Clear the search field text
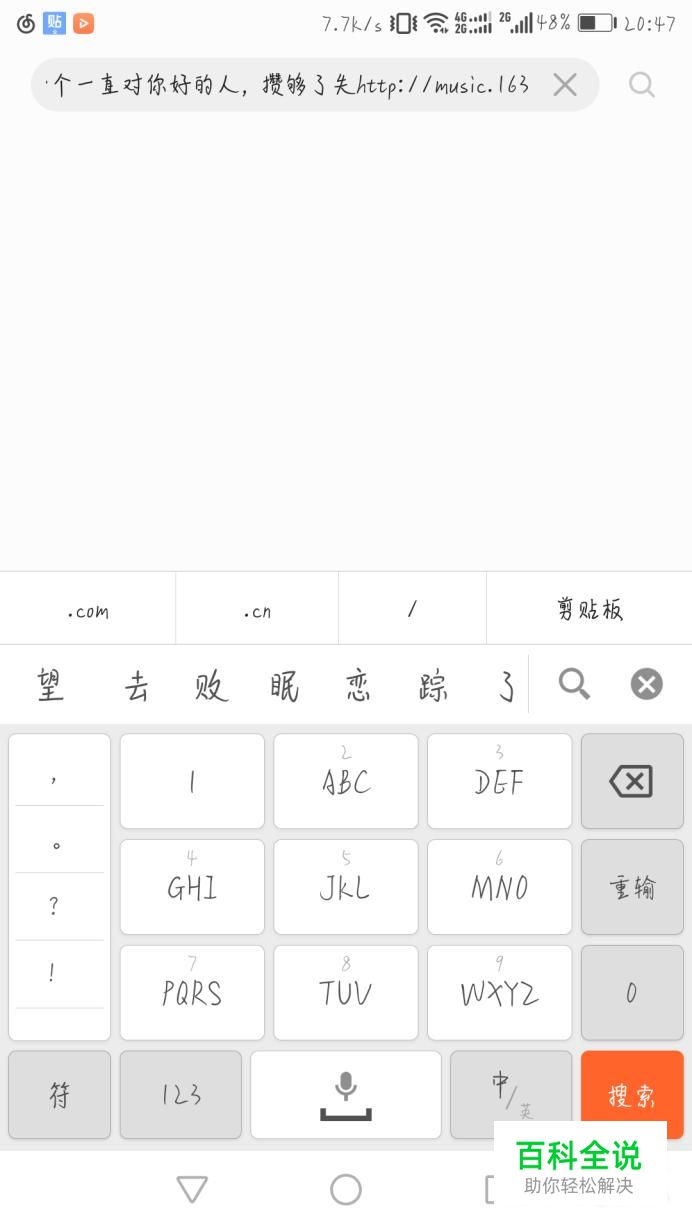 565,85
